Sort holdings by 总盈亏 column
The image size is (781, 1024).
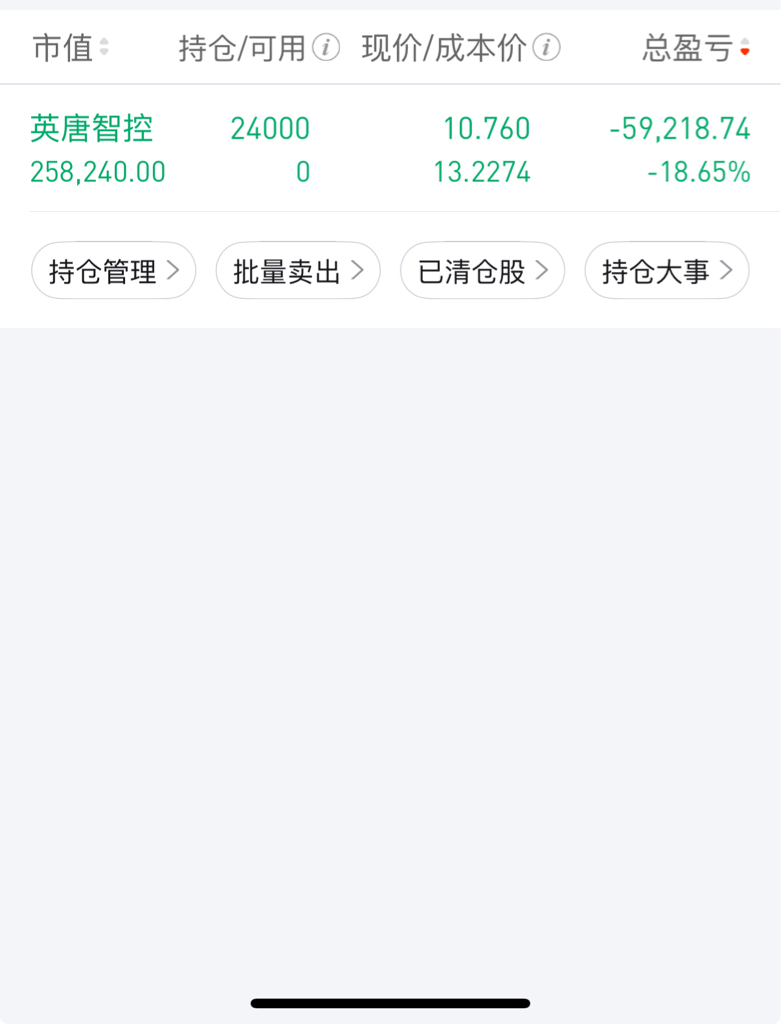[x=696, y=48]
